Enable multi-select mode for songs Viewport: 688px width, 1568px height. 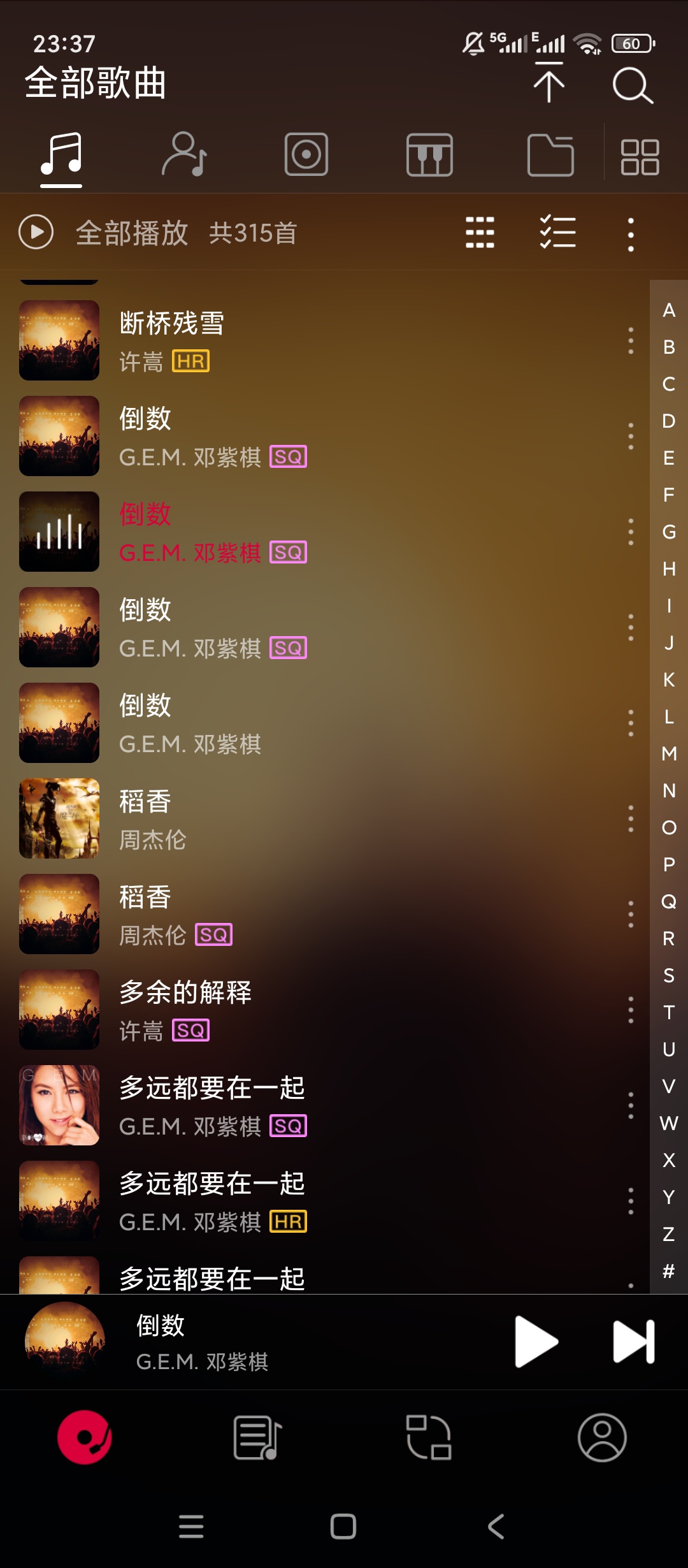click(x=557, y=233)
